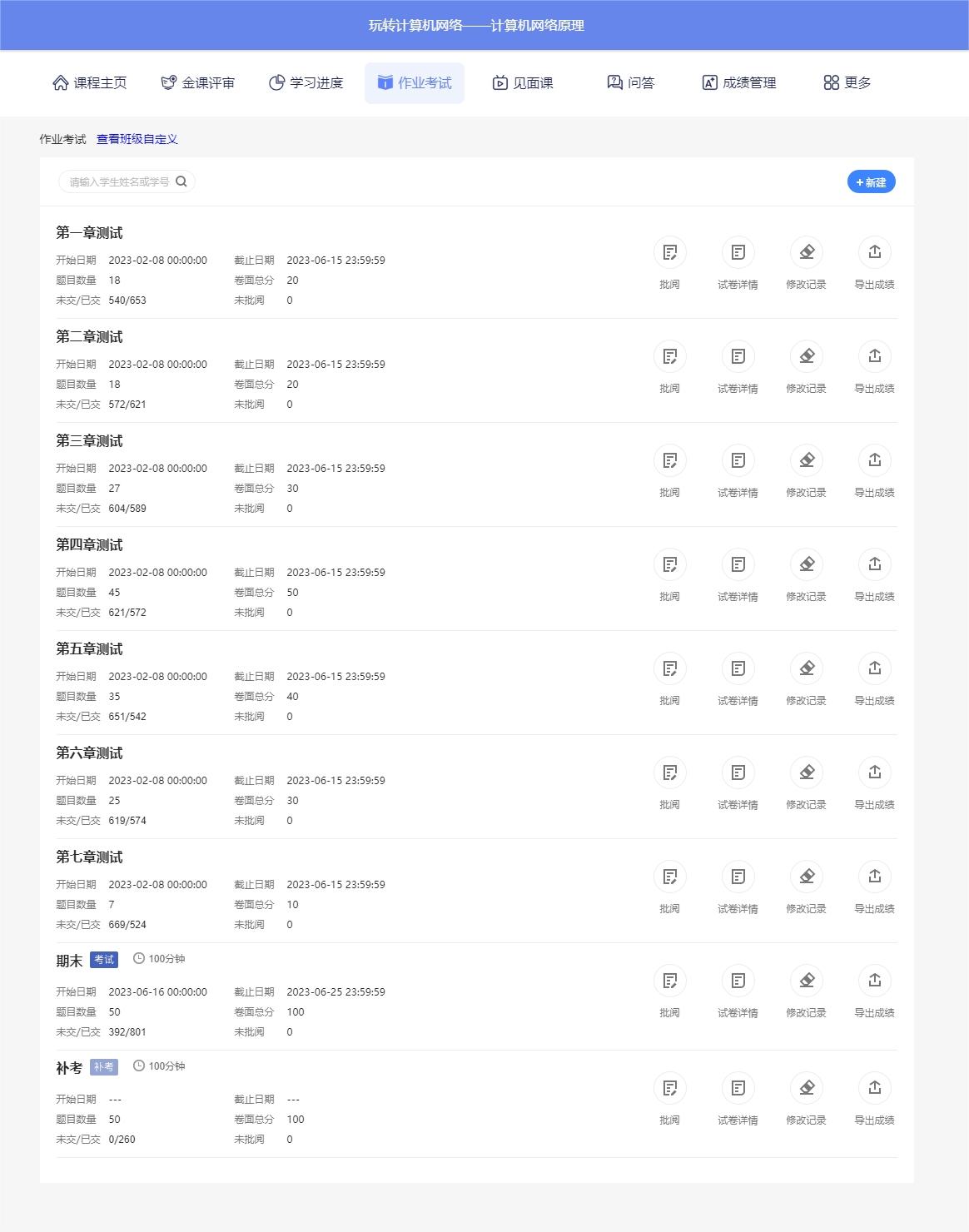Open 修改记录 for 第三章测试
Screen dimensions: 969x1232
tap(806, 460)
